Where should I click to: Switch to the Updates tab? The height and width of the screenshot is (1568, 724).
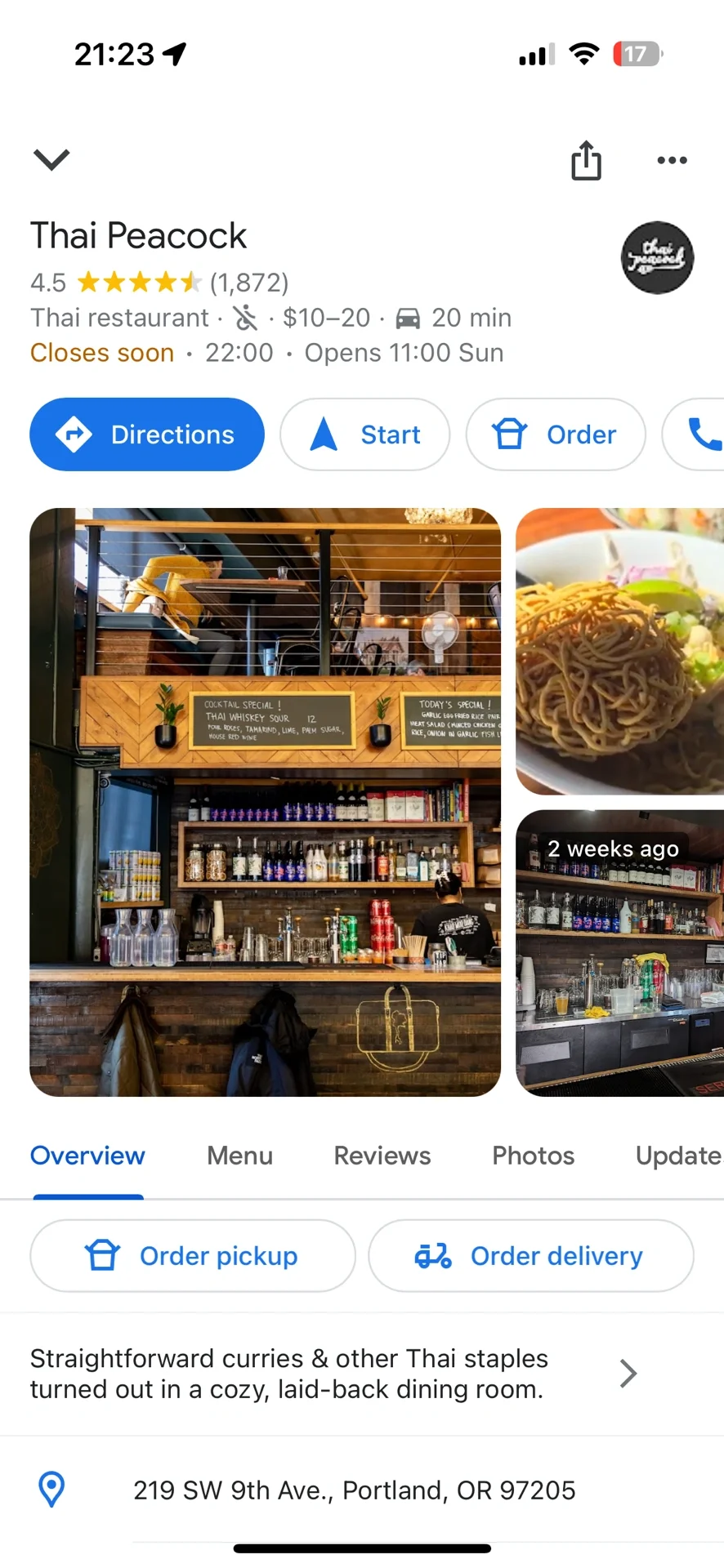[x=678, y=1156]
